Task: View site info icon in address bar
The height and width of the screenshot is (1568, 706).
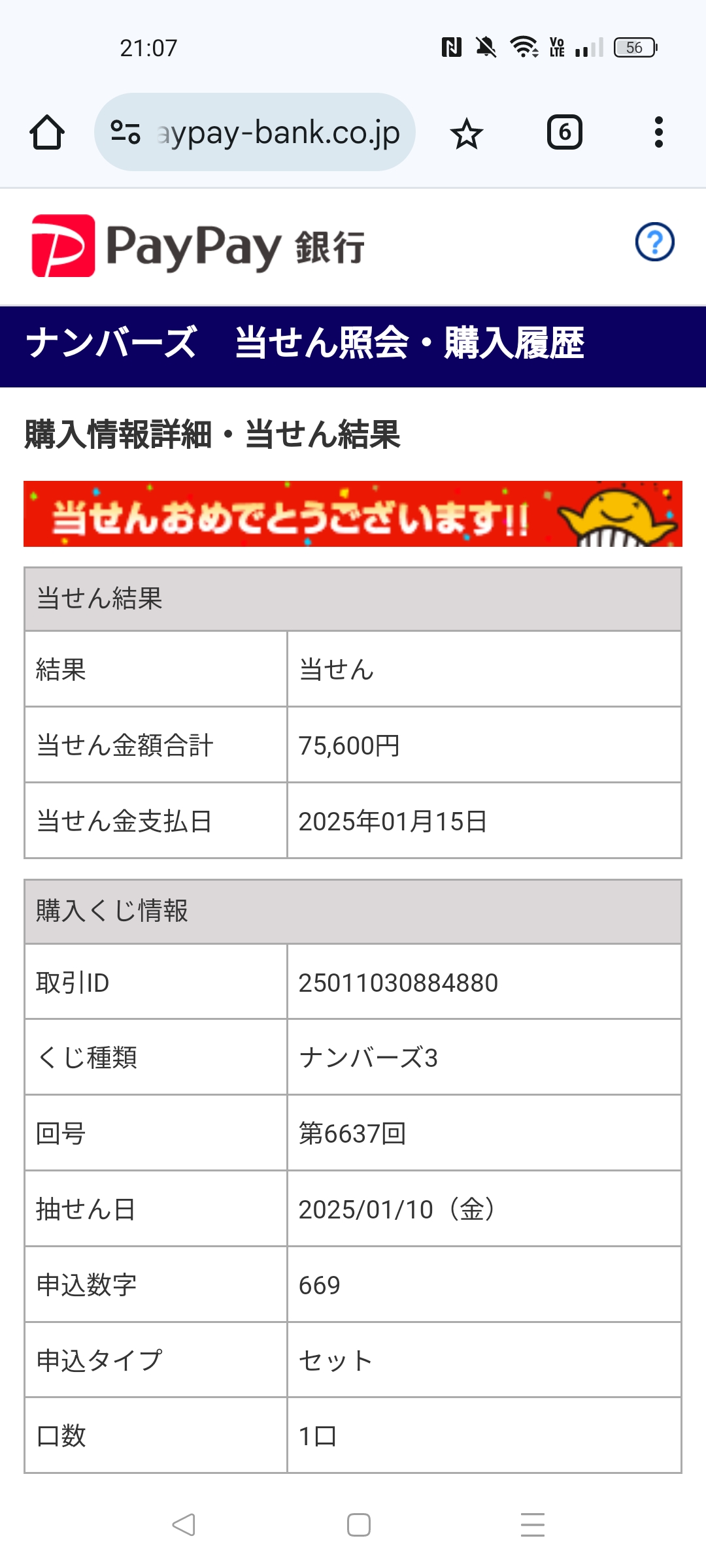Action: click(126, 132)
